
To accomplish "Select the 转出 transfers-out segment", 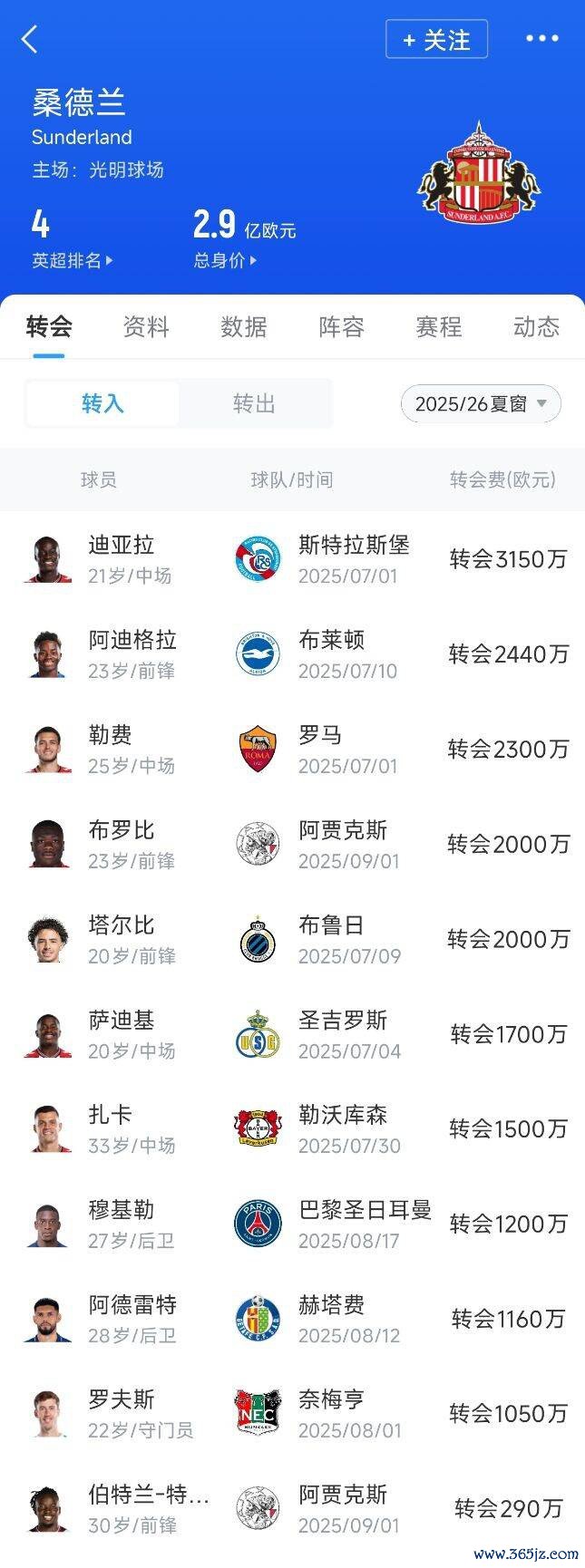I will [254, 403].
